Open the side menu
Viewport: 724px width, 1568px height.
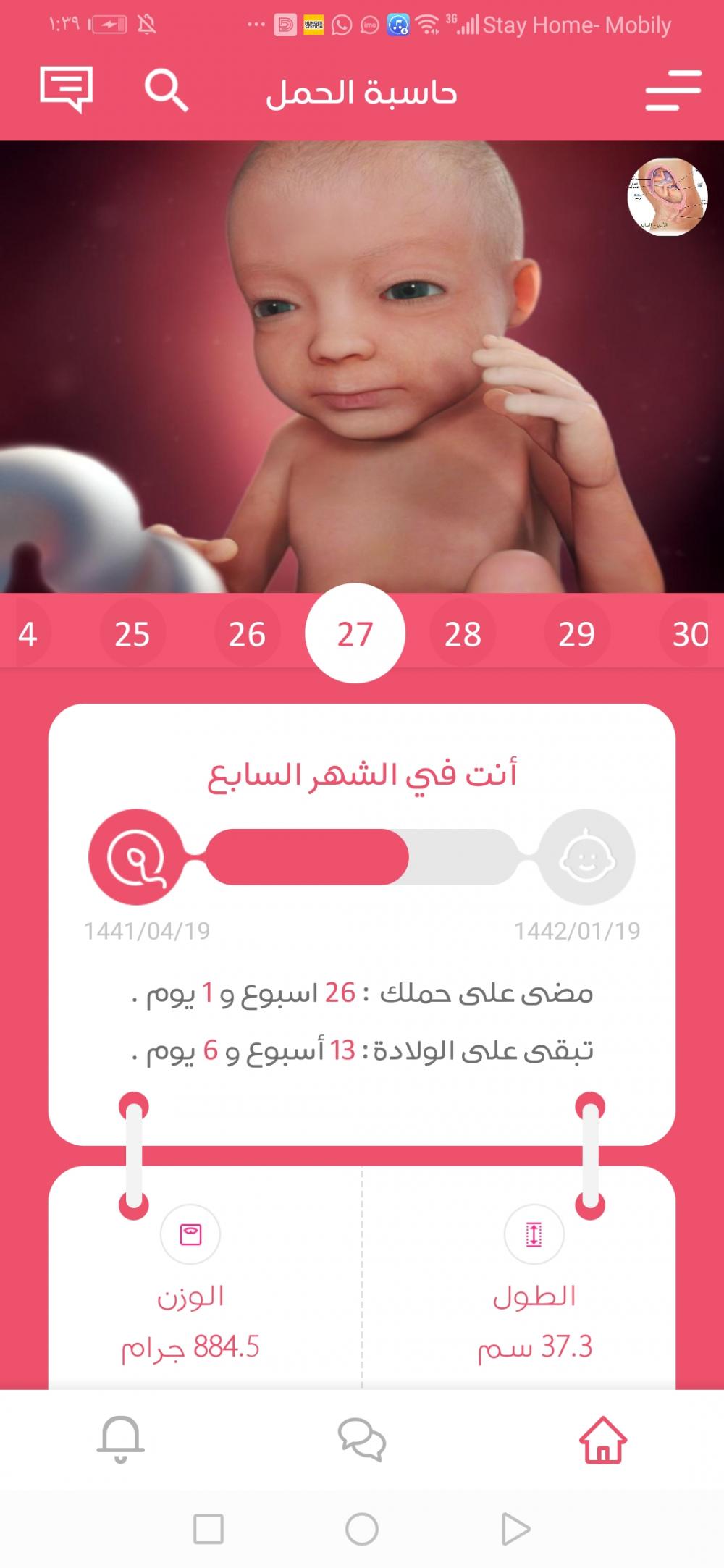tap(673, 90)
